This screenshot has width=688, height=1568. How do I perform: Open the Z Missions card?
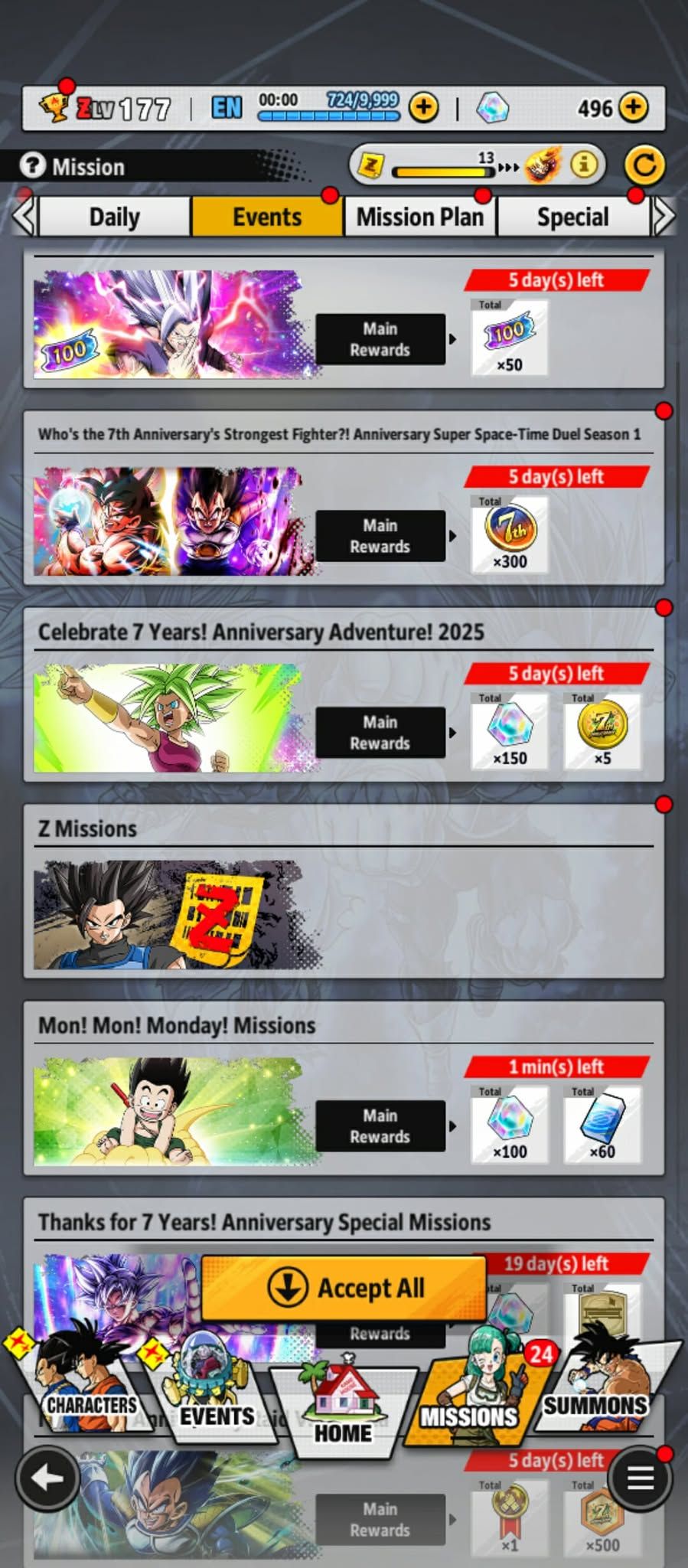pos(344,891)
